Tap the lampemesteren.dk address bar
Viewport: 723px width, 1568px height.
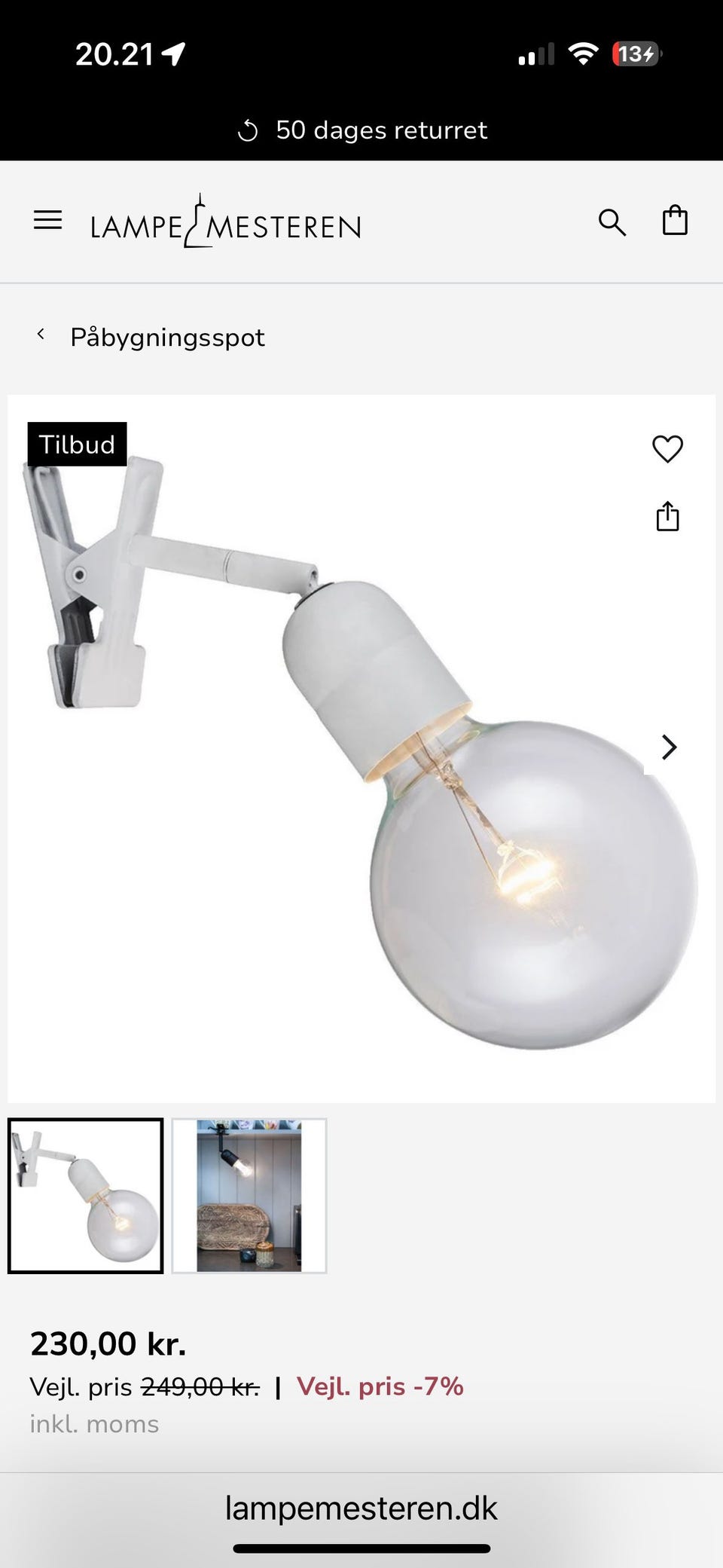point(361,1508)
